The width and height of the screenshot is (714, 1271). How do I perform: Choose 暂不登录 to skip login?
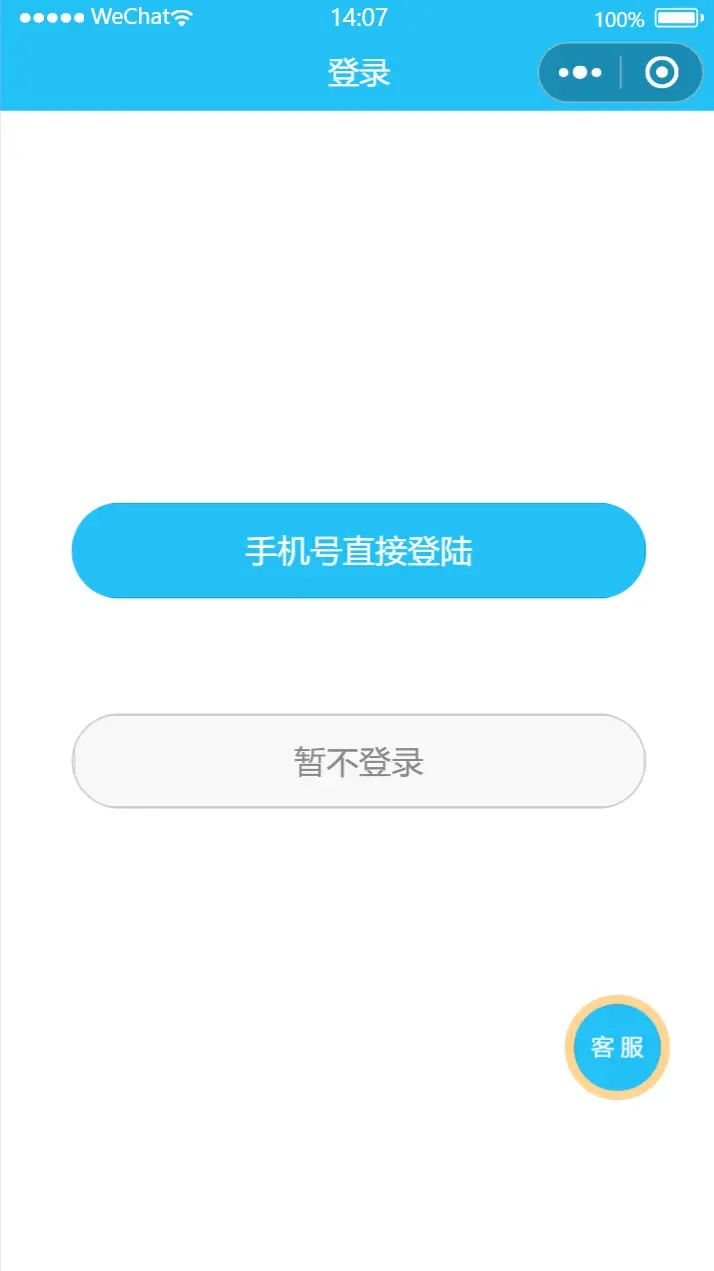pyautogui.click(x=358, y=762)
